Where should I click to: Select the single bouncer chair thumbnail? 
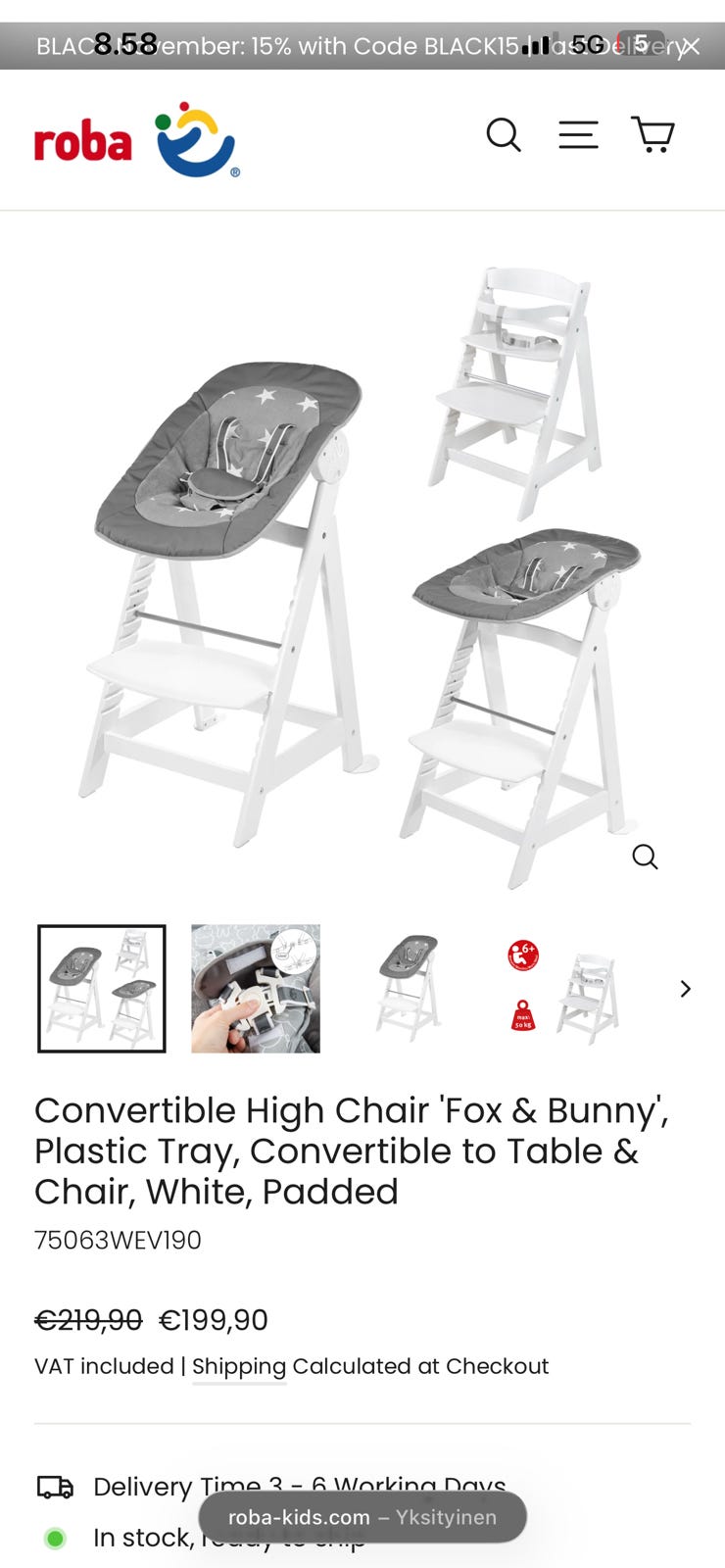pos(409,989)
